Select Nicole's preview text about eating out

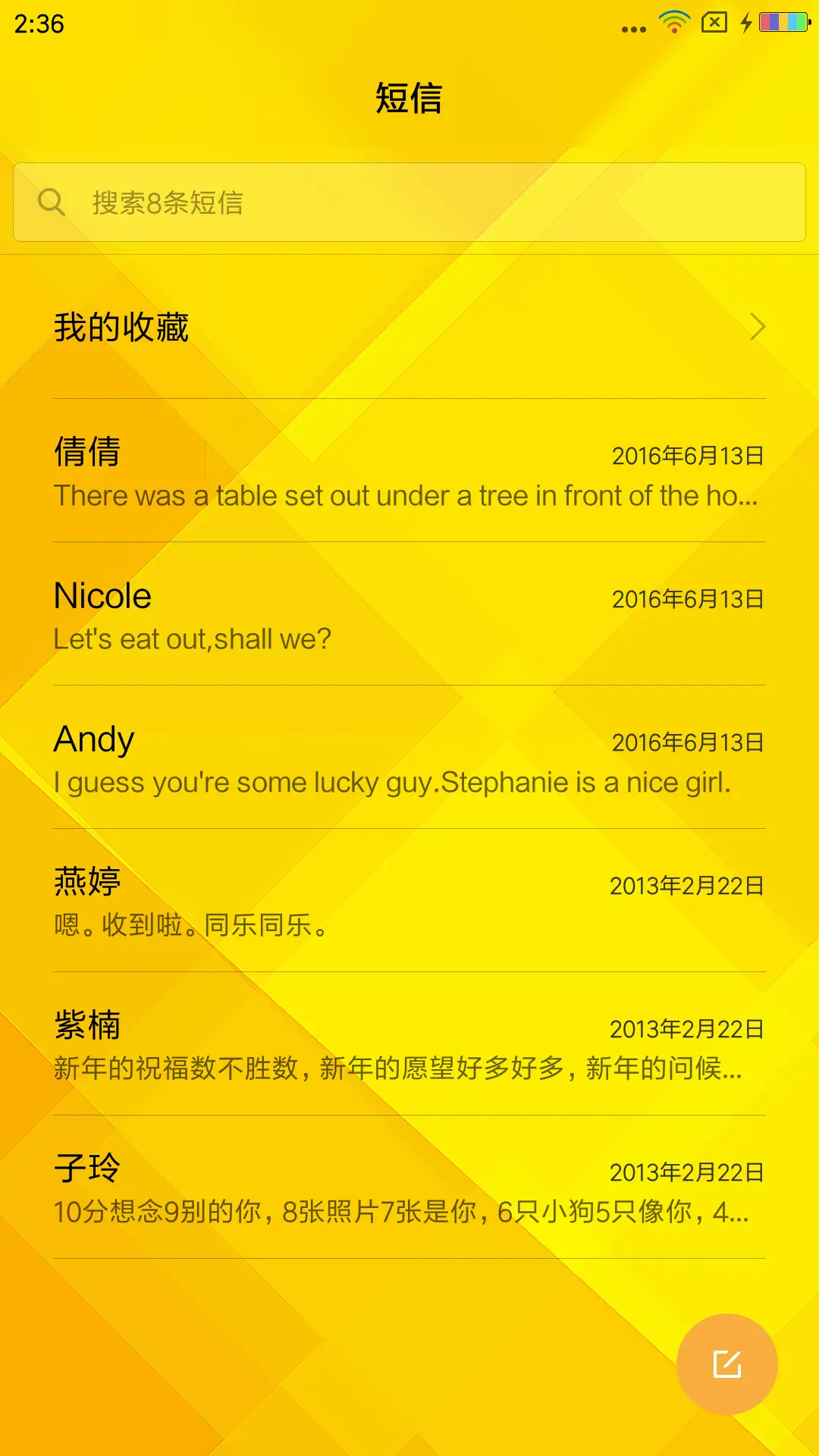pyautogui.click(x=193, y=638)
